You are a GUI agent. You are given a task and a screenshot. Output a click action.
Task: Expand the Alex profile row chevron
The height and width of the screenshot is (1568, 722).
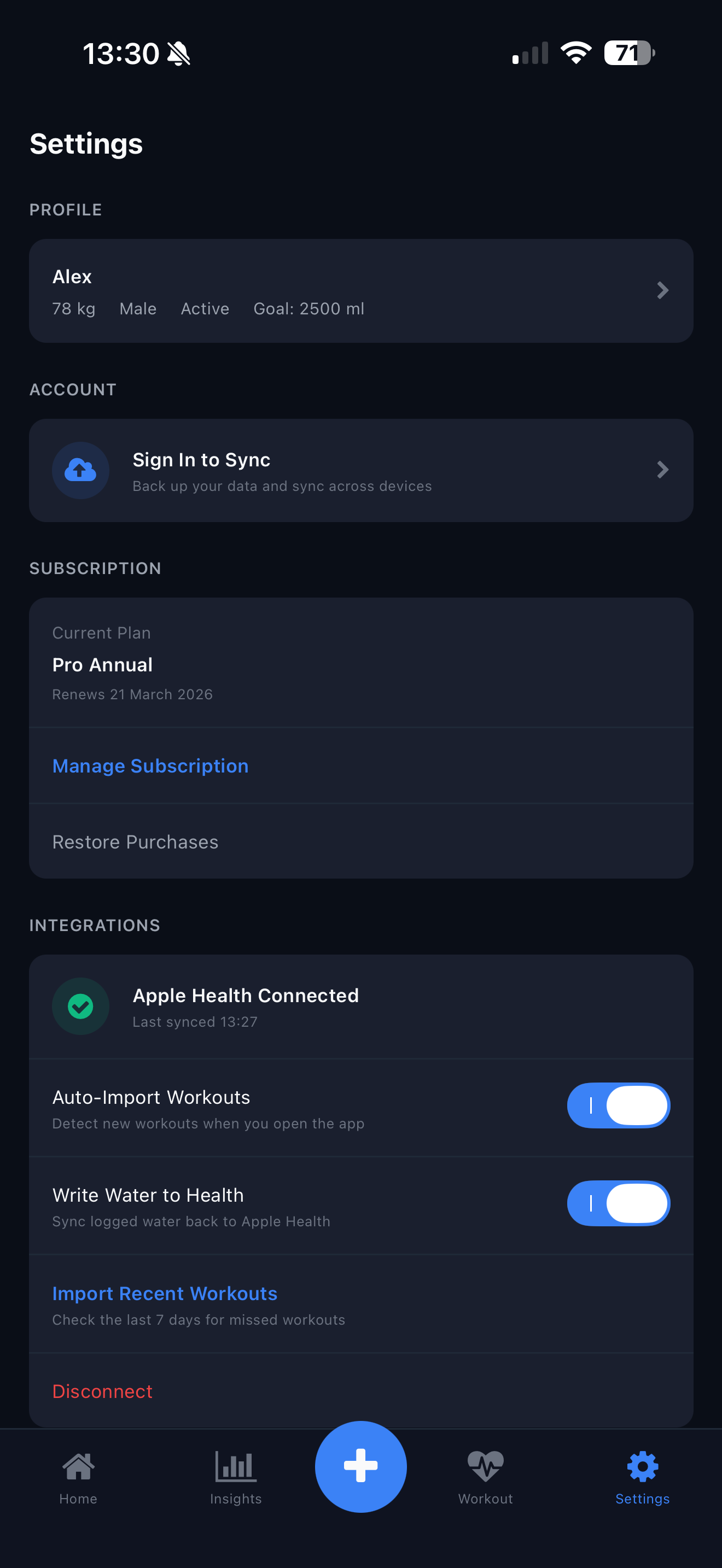coord(663,290)
